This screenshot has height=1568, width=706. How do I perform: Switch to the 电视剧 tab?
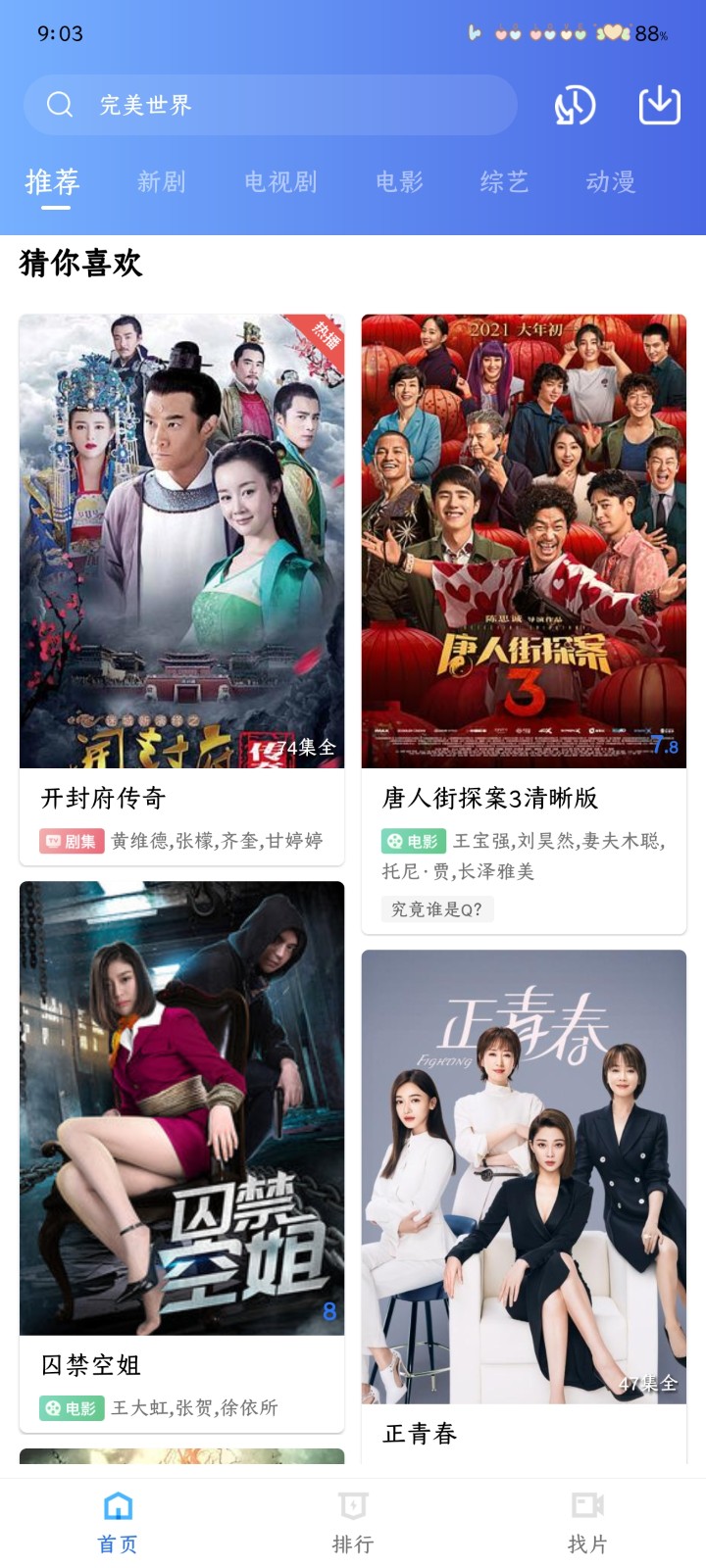coord(281,182)
